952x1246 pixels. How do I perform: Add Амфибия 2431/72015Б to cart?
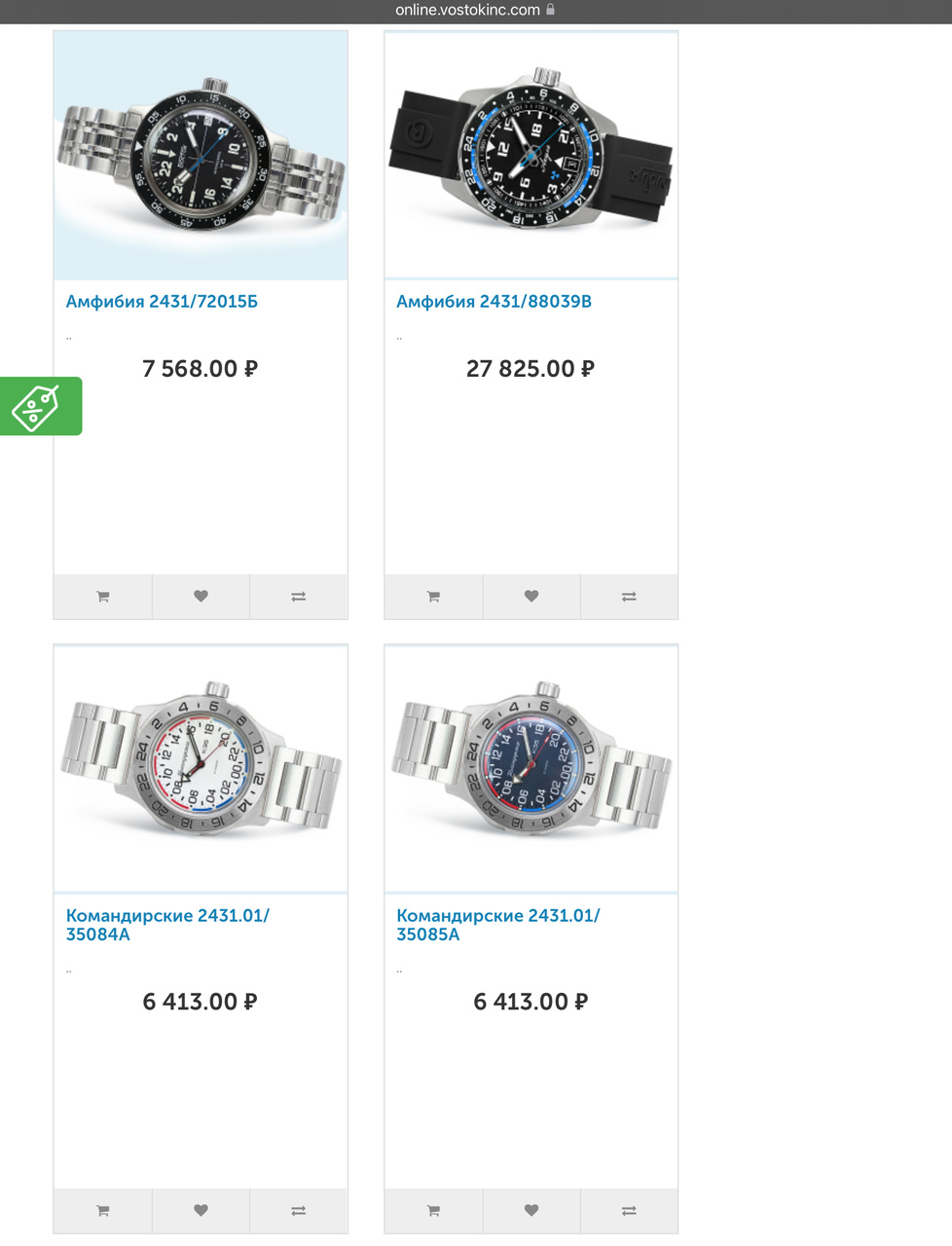pos(102,597)
